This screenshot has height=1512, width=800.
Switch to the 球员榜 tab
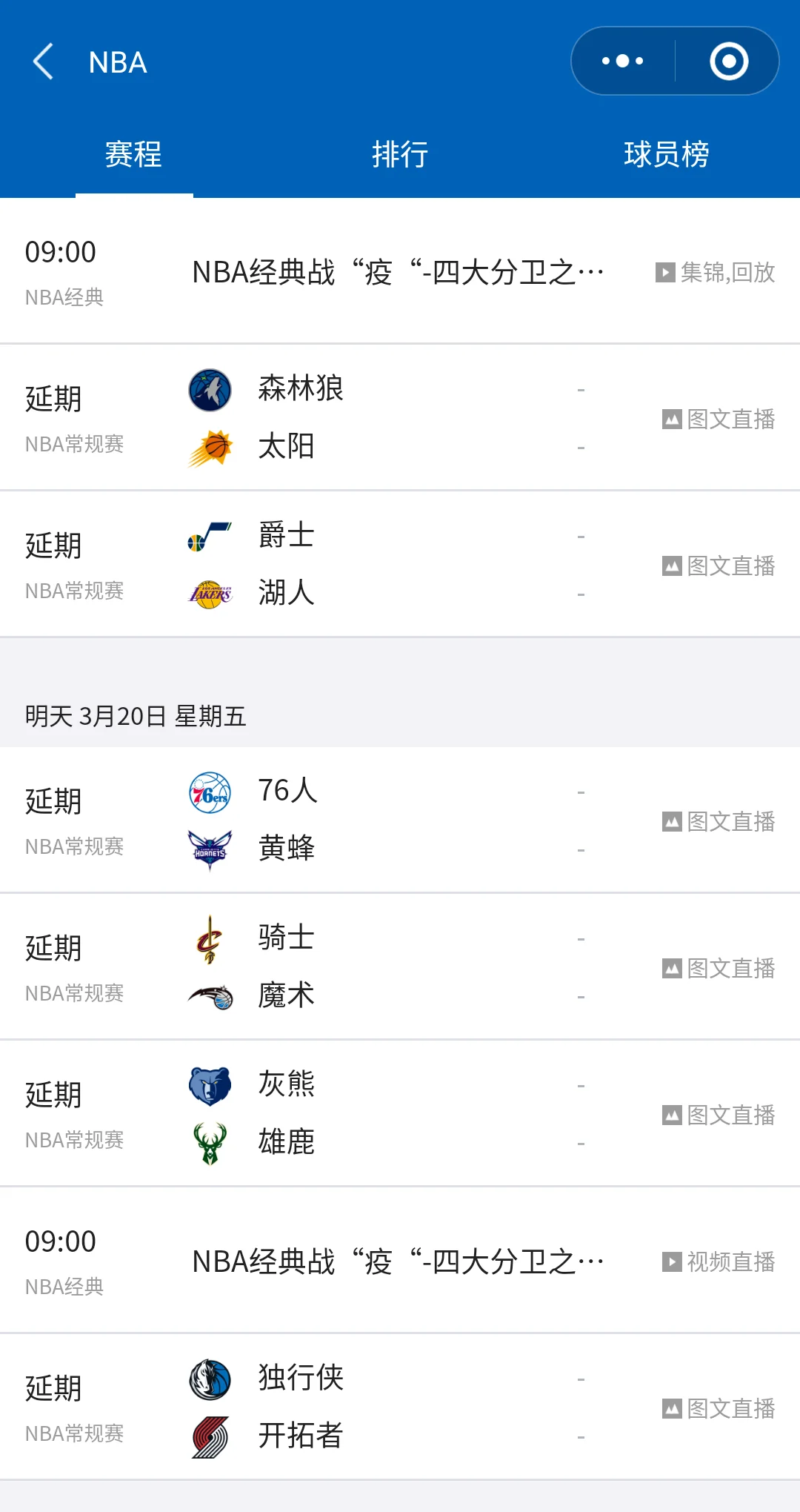[666, 155]
